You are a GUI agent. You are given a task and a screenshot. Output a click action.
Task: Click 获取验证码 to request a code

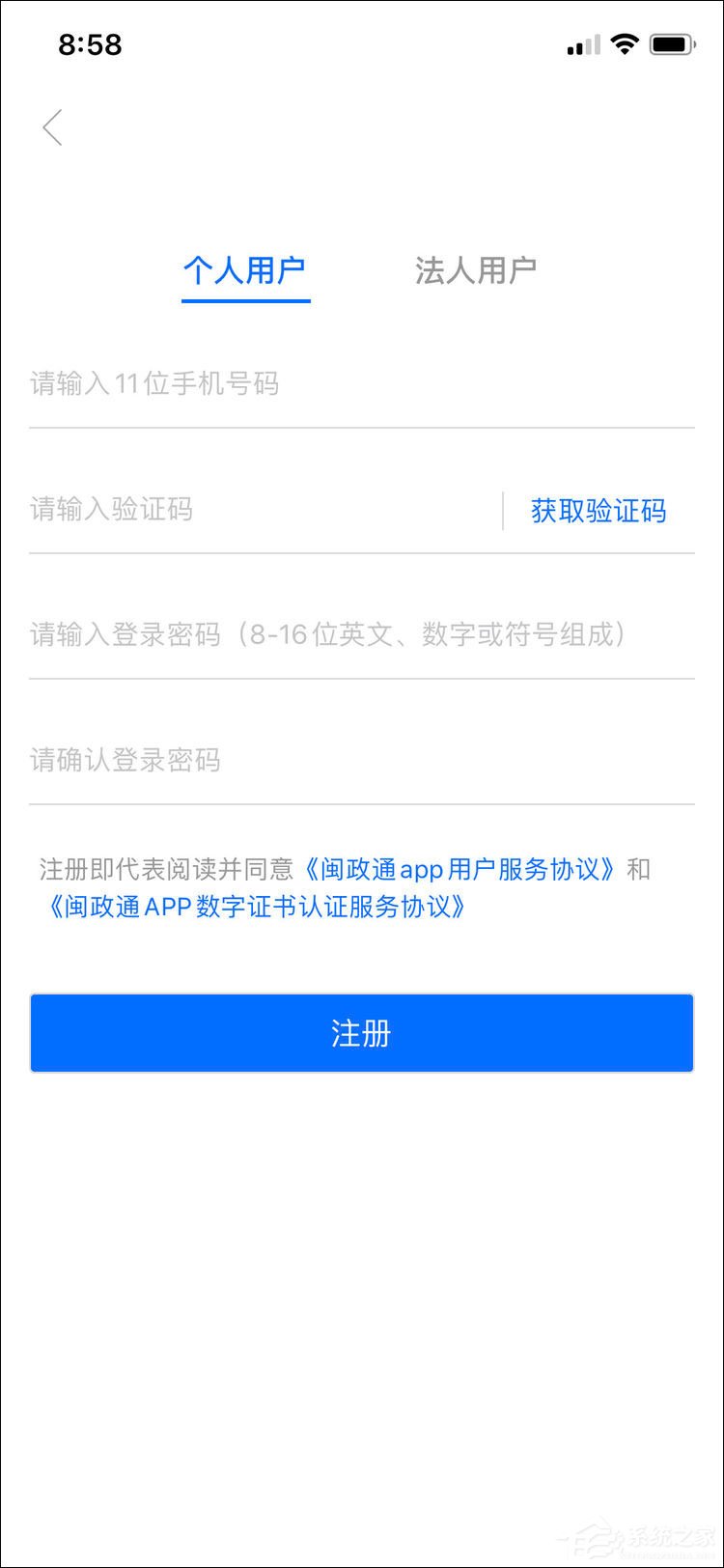coord(597,510)
